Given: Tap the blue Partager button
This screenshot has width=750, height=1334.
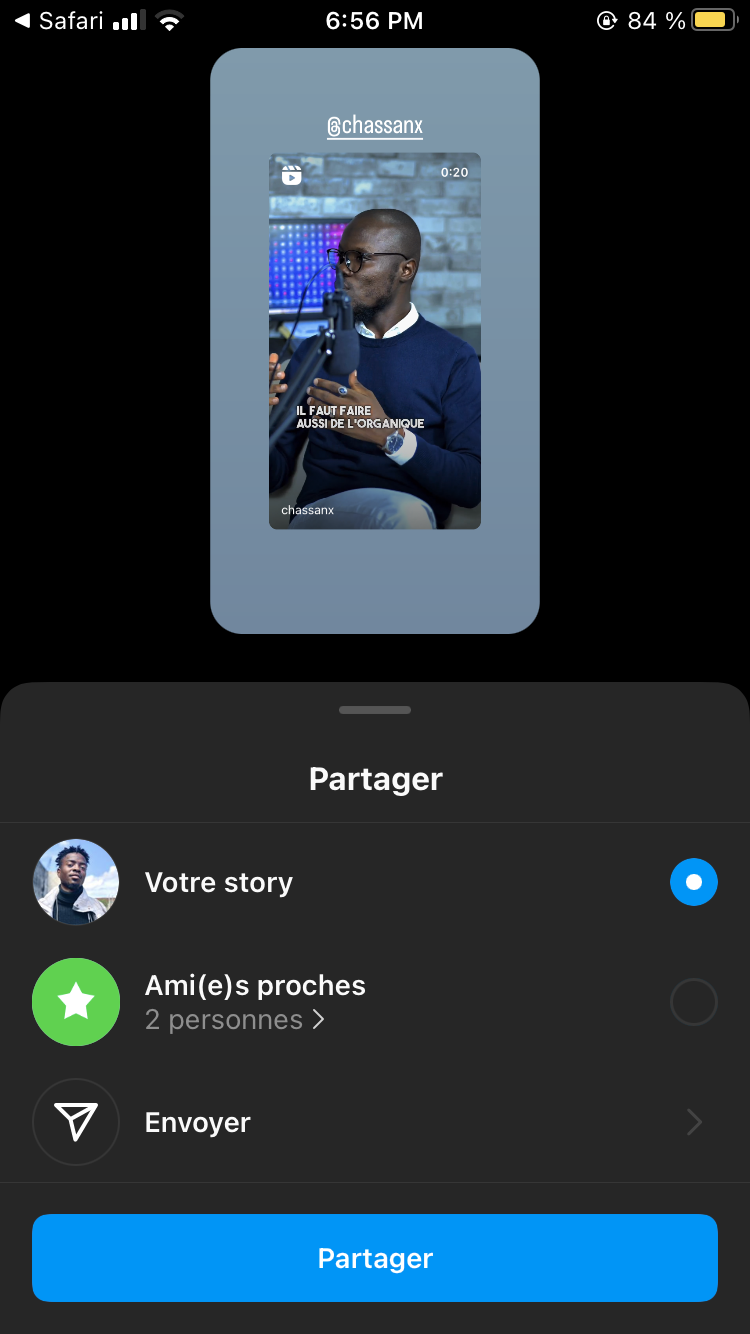Looking at the screenshot, I should [375, 1258].
